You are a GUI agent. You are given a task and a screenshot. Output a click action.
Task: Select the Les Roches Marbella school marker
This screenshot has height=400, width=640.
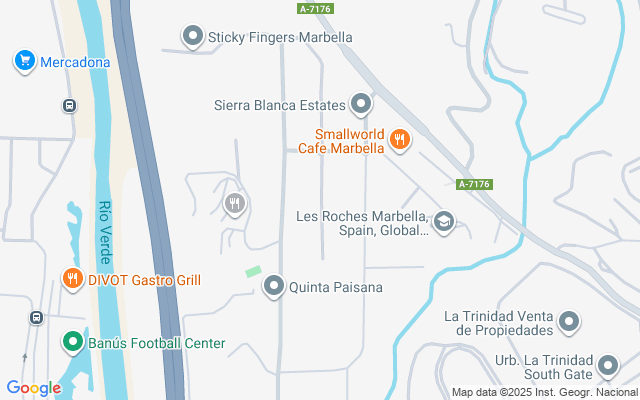click(x=445, y=222)
